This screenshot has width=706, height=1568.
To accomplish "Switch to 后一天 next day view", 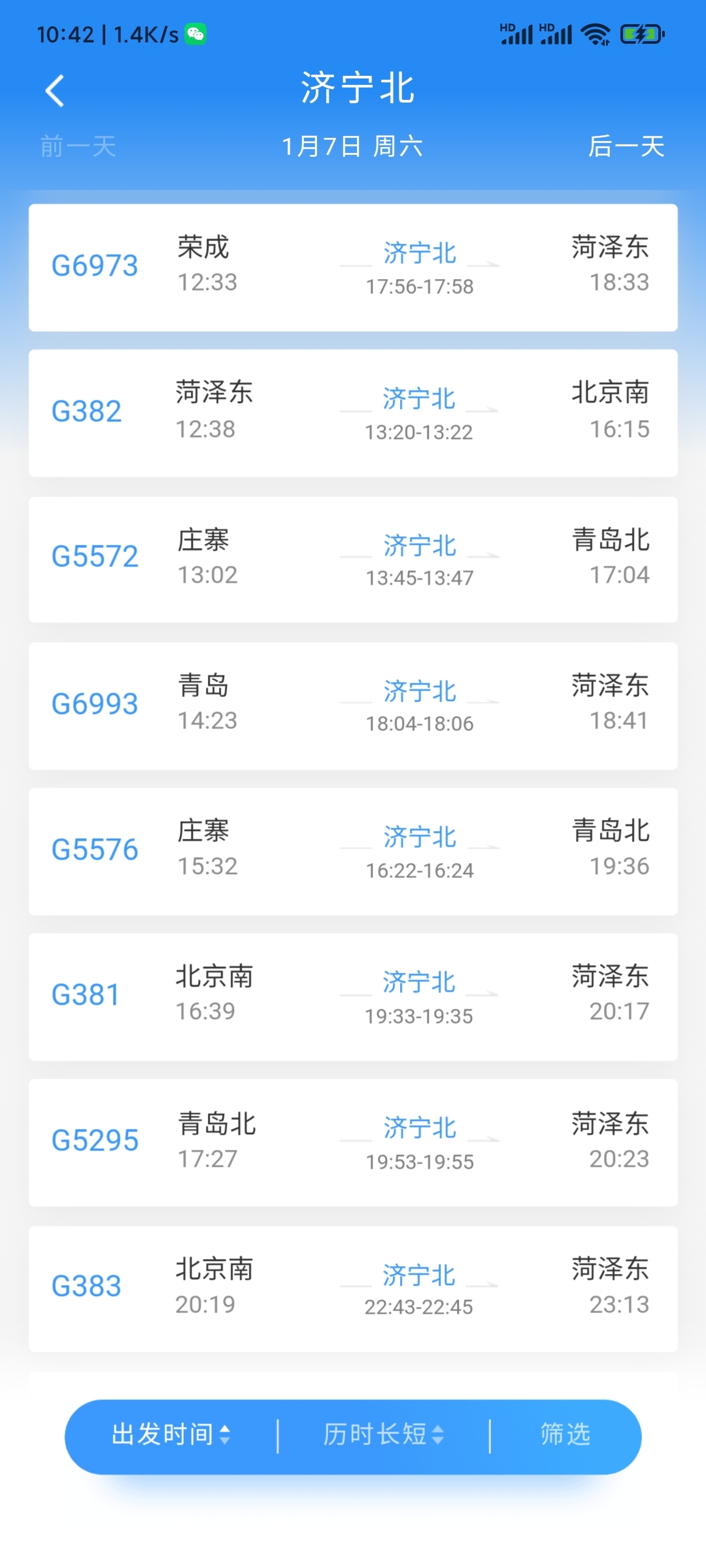I will click(x=626, y=147).
